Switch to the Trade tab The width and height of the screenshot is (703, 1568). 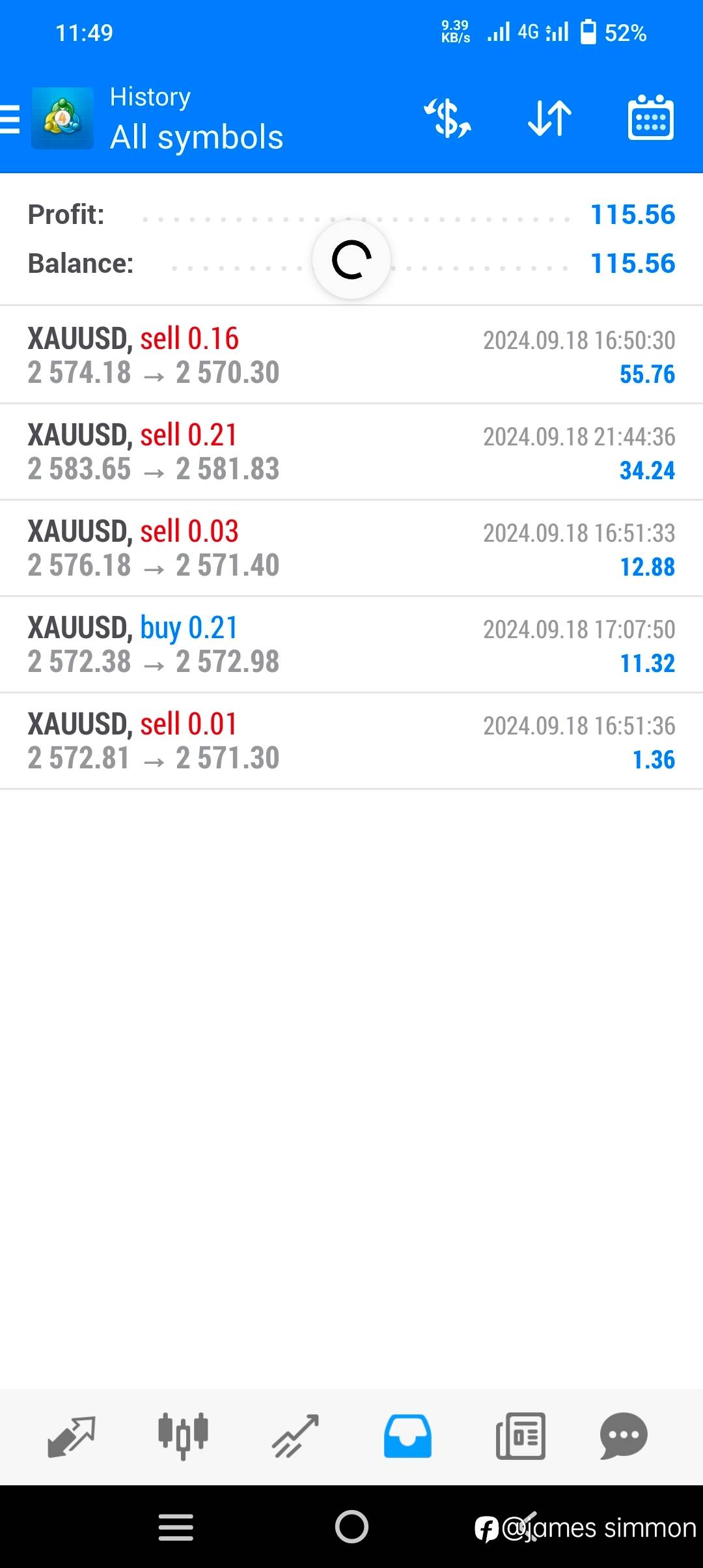(296, 1435)
